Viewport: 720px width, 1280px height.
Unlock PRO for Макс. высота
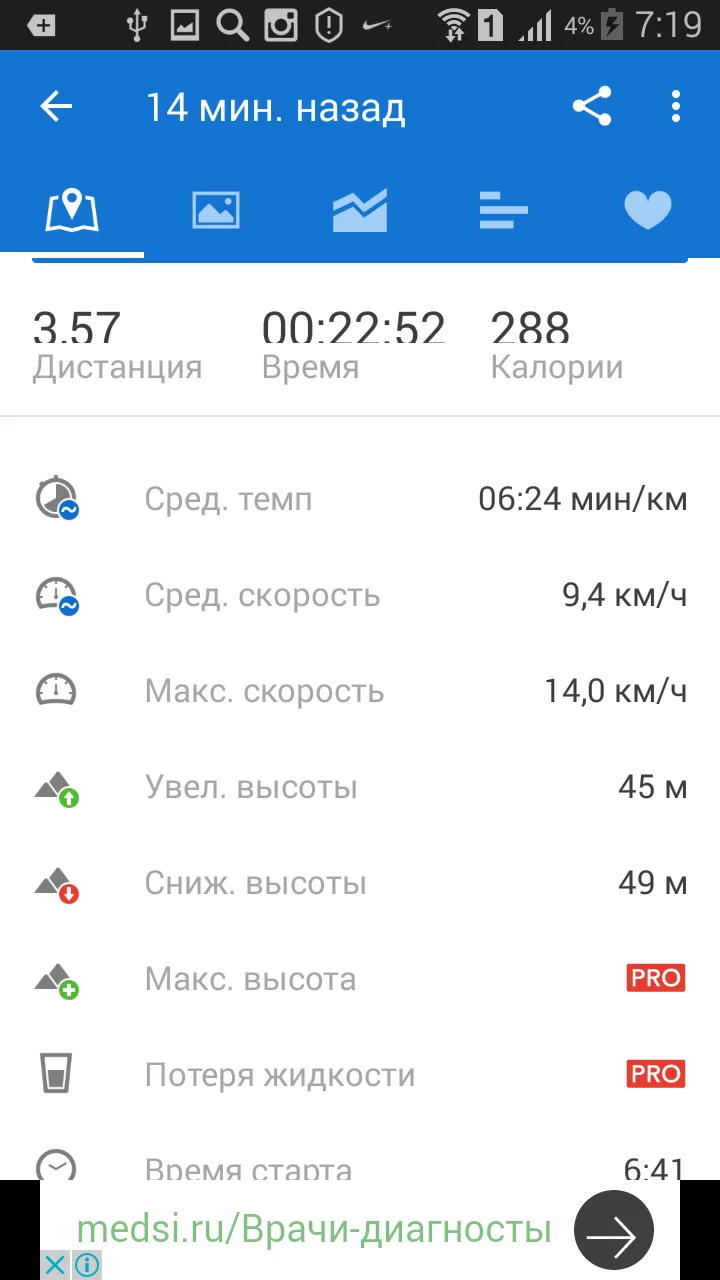coord(656,978)
